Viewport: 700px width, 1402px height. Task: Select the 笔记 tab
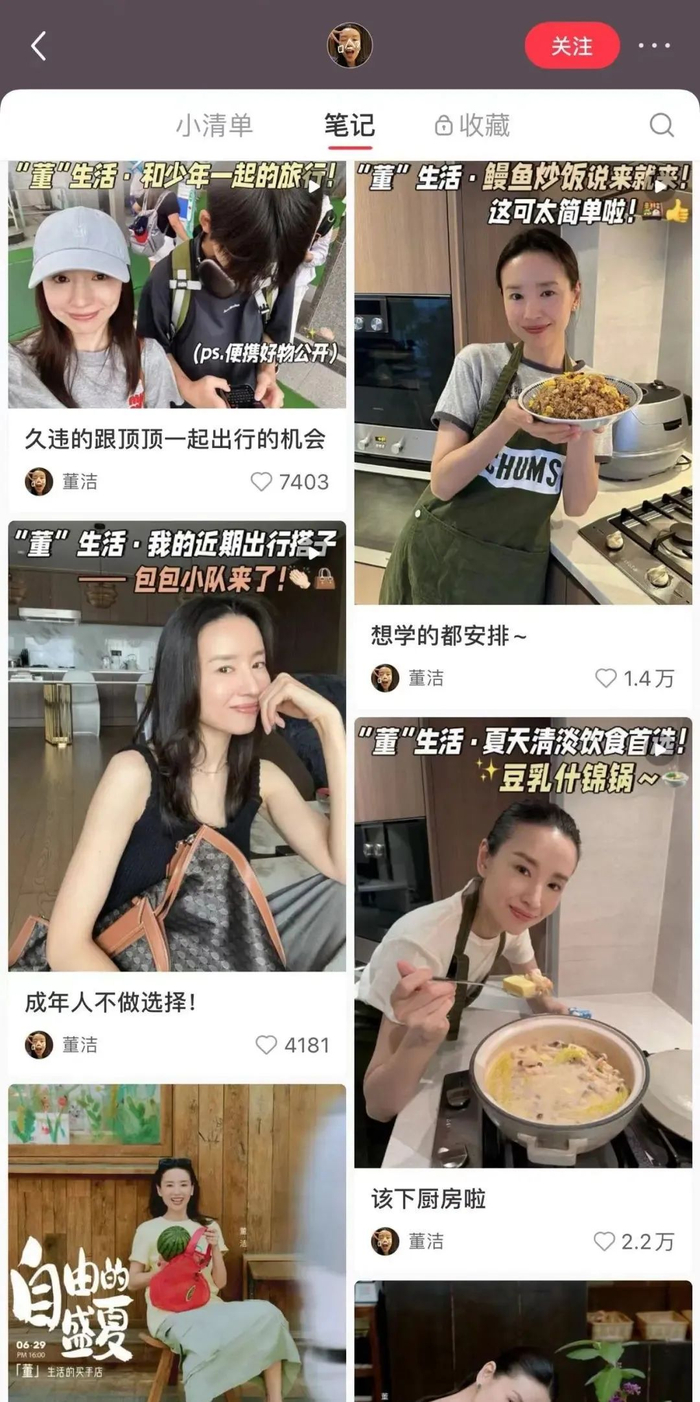click(349, 125)
